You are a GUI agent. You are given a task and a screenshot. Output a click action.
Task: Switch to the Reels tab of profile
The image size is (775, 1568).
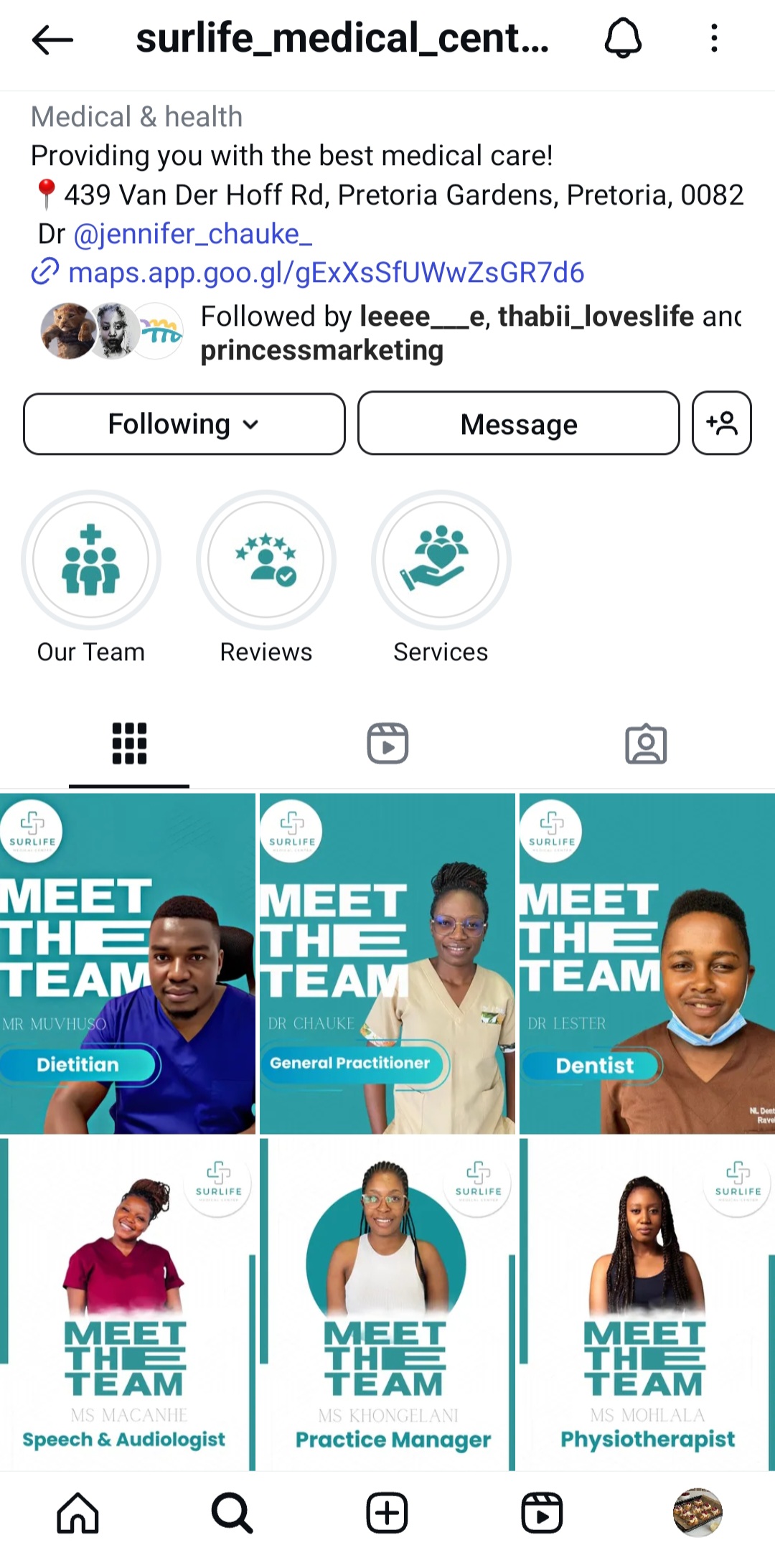click(387, 743)
